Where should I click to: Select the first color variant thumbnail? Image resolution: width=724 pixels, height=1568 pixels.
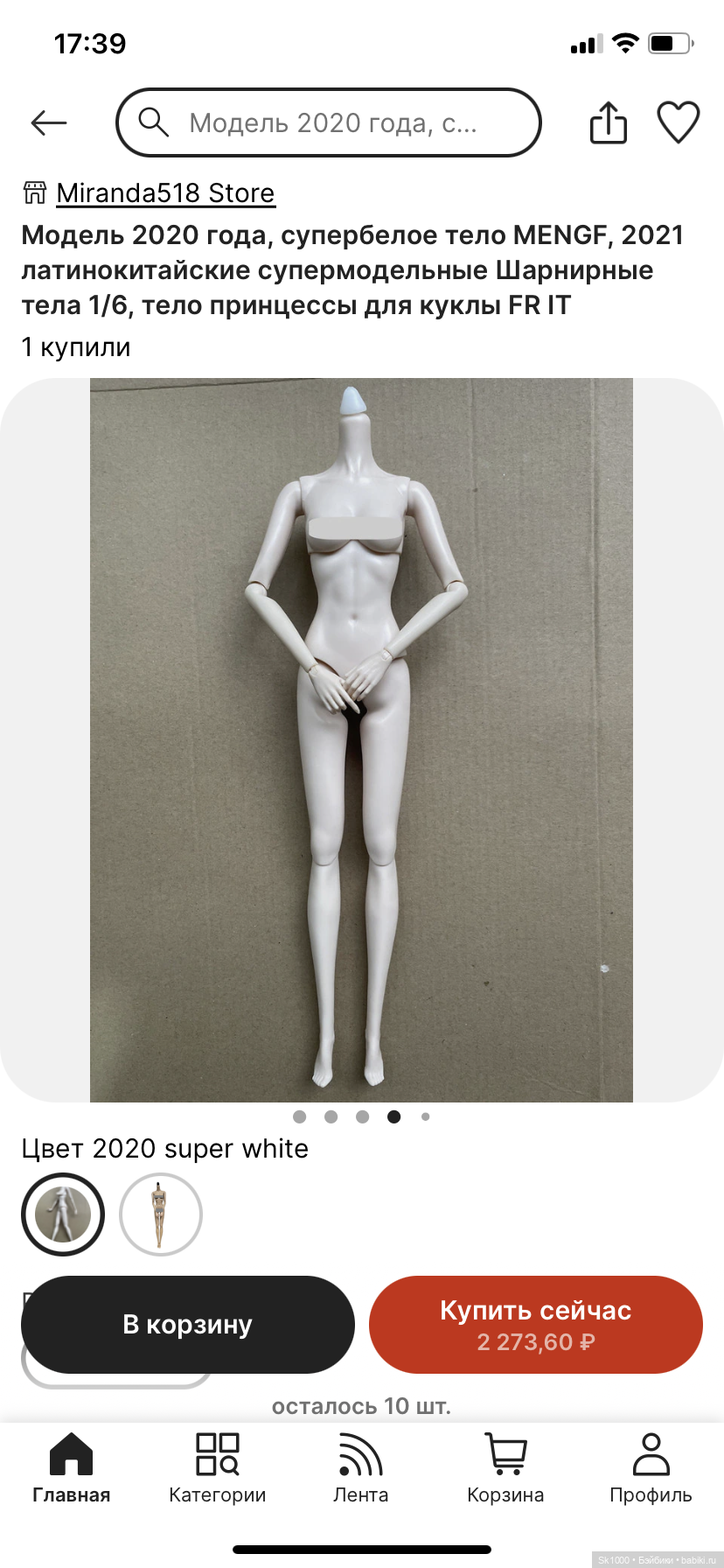[x=63, y=1214]
